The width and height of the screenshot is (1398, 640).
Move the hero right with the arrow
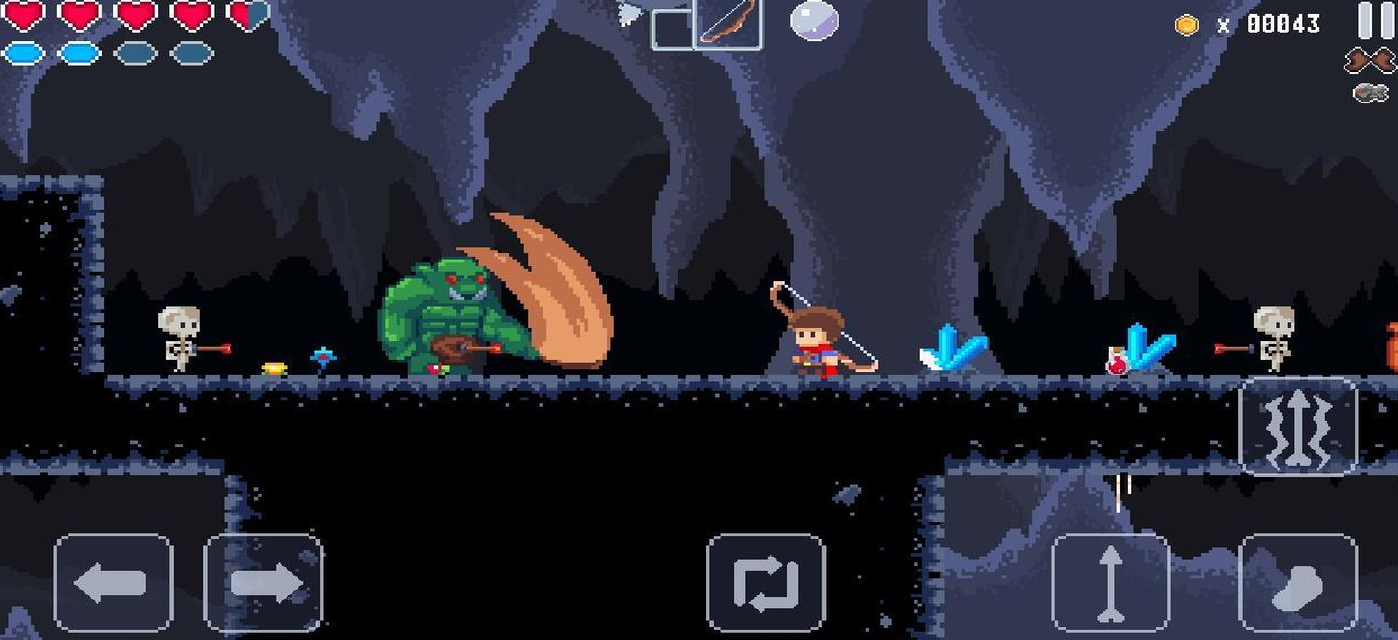[264, 583]
